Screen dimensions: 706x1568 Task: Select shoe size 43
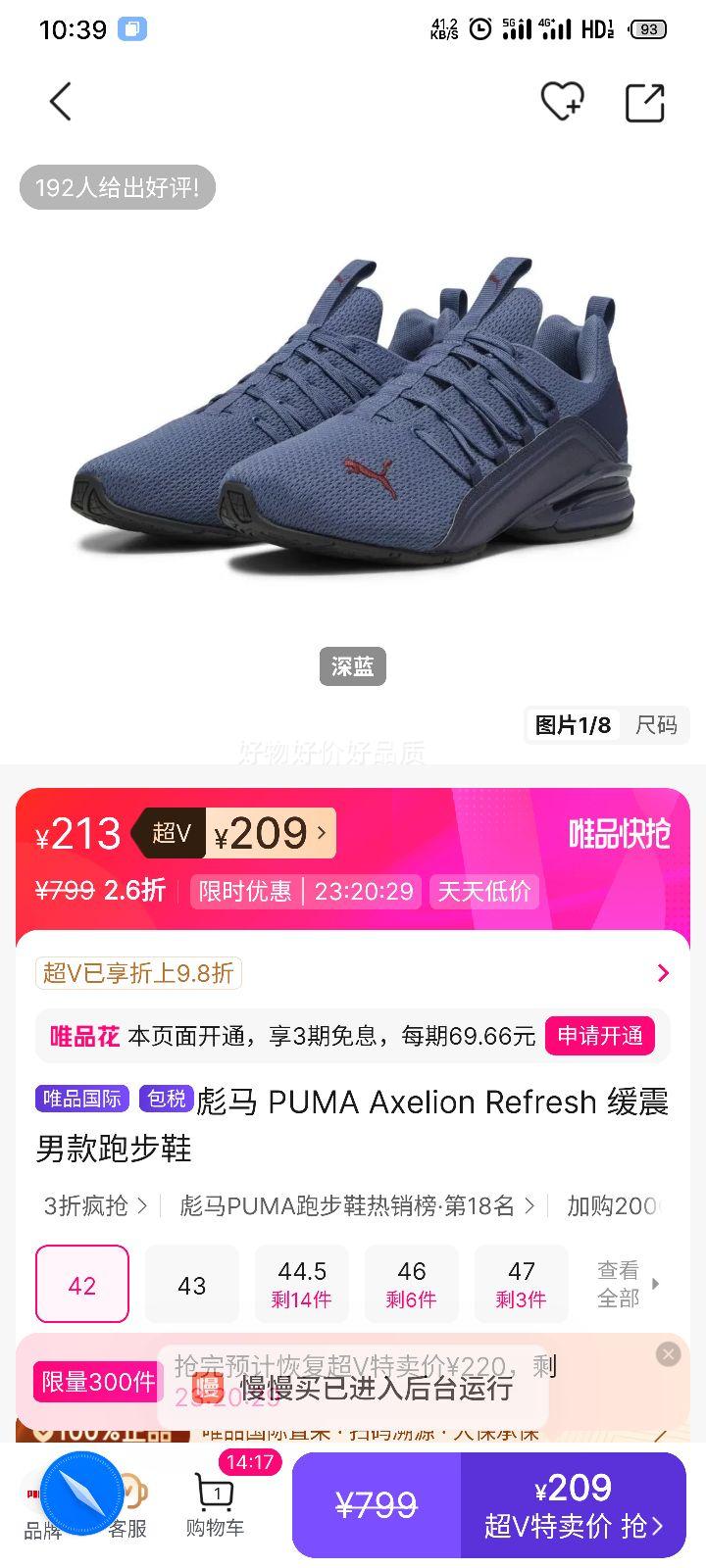191,1284
